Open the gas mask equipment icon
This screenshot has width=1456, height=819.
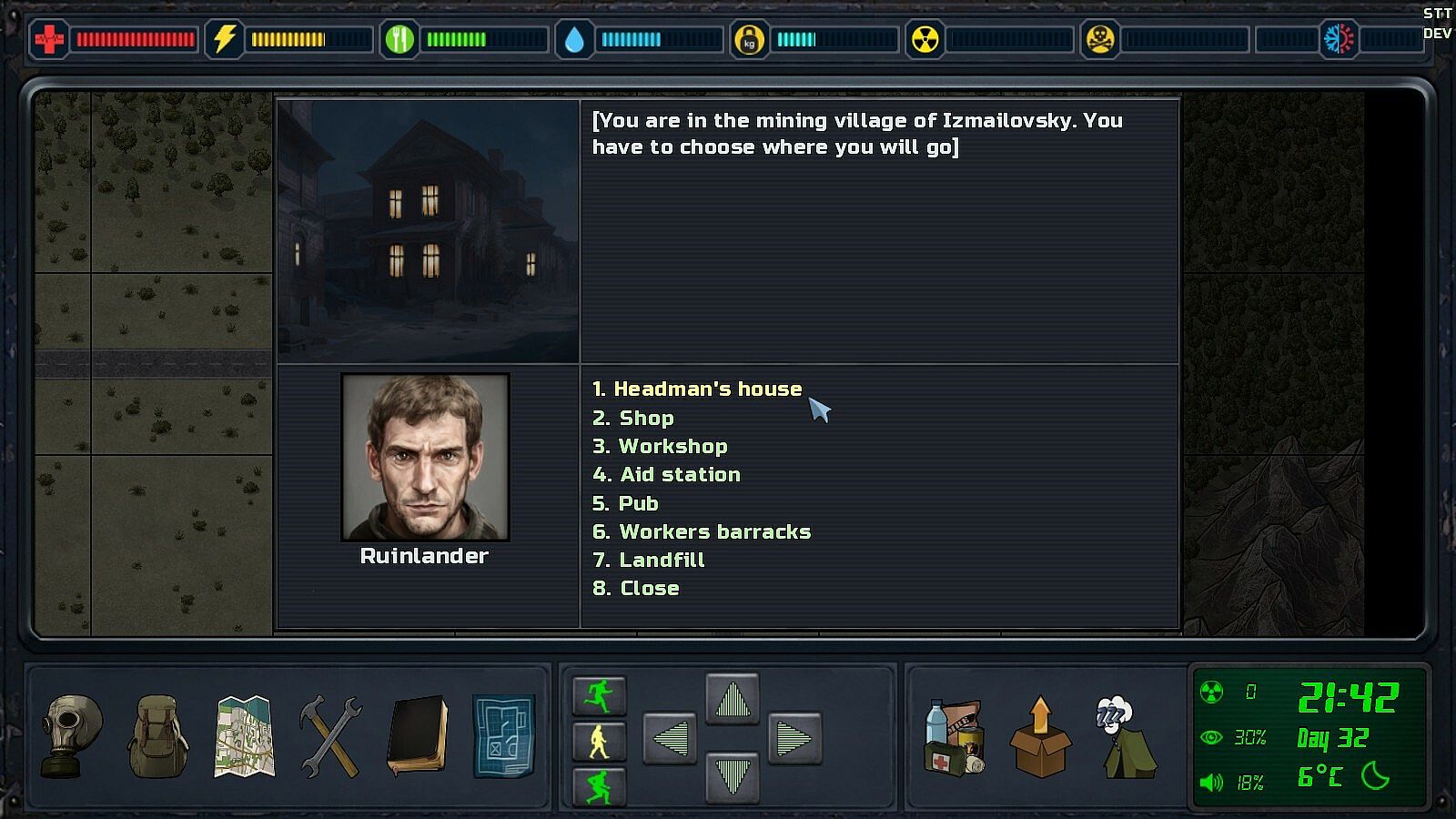[72, 736]
